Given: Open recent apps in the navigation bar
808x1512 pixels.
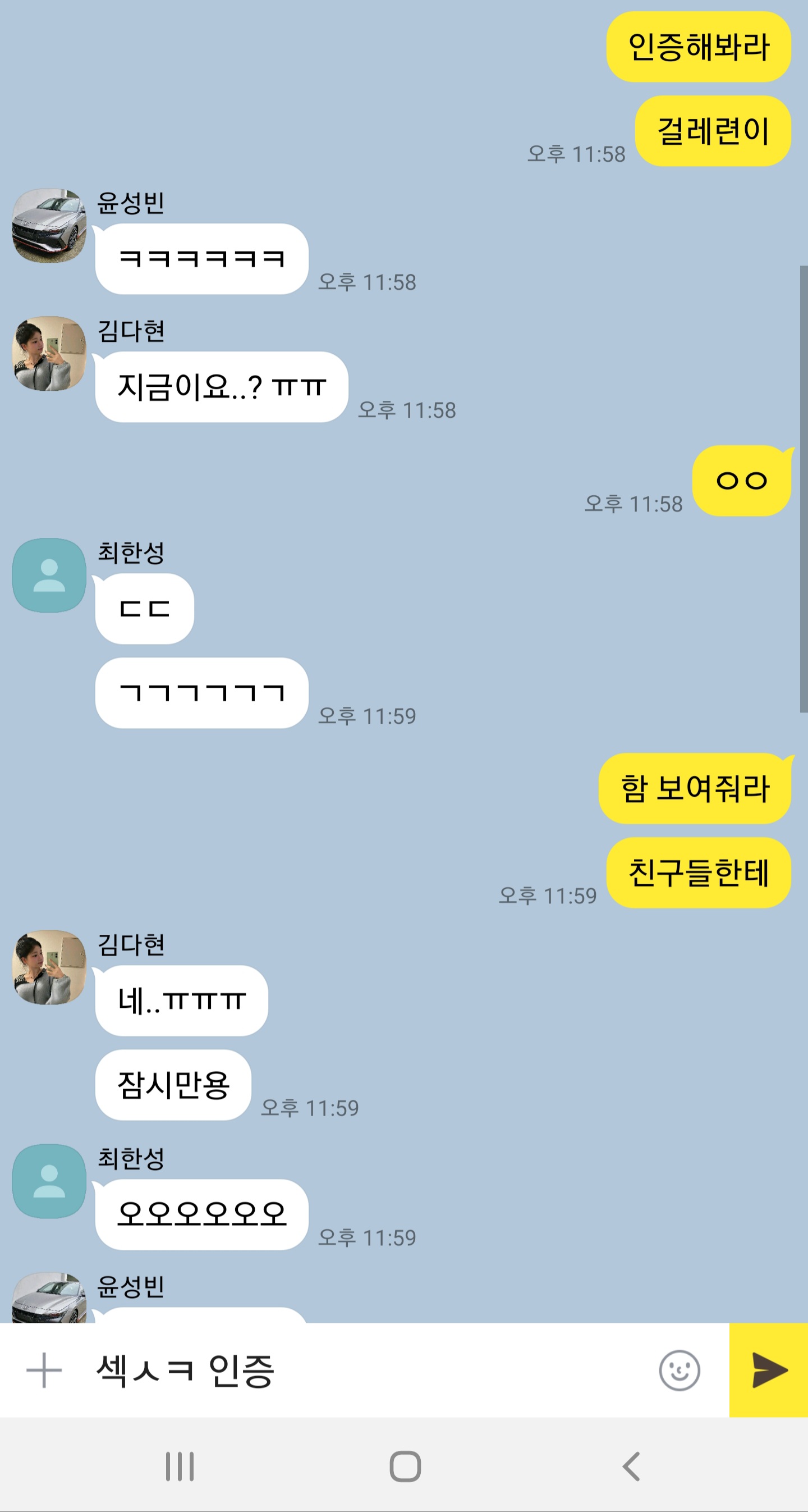Looking at the screenshot, I should [180, 1467].
